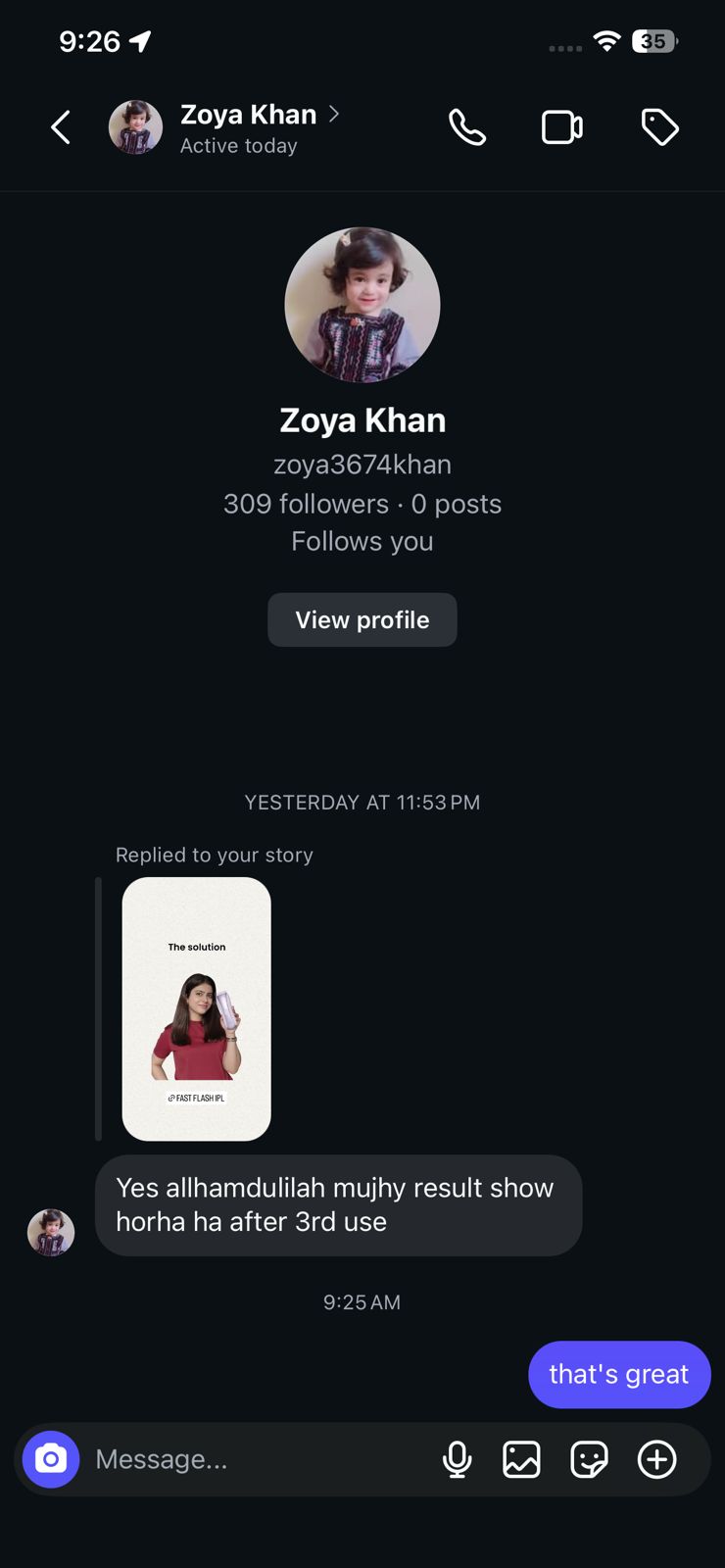Open the sticker picker
725x1568 pixels.
589,1459
